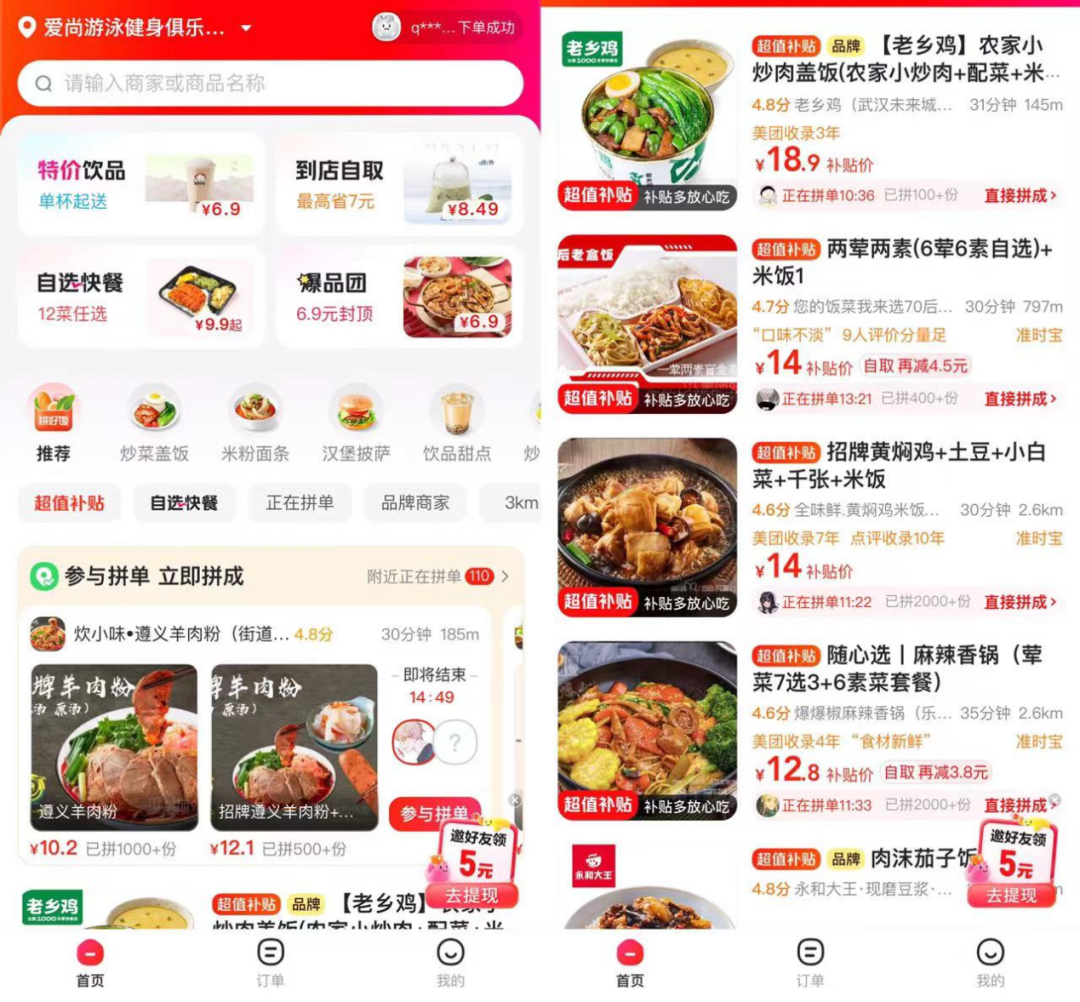Join the 遵义羊肉粉 group order with 参与拼单
Viewport: 1080px width, 1002px height.
pyautogui.click(x=434, y=813)
